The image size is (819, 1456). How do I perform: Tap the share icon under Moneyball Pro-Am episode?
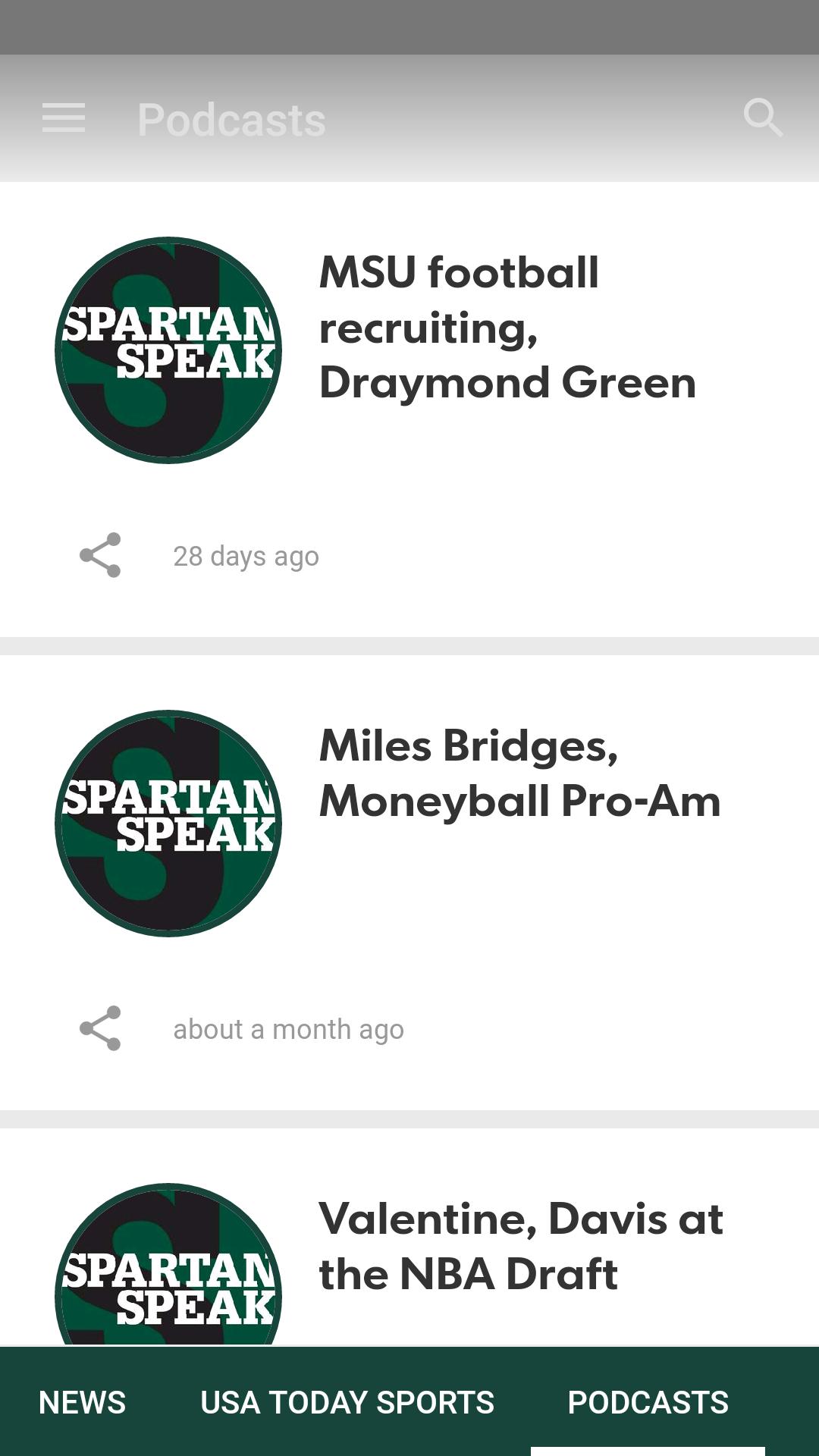(x=101, y=1029)
